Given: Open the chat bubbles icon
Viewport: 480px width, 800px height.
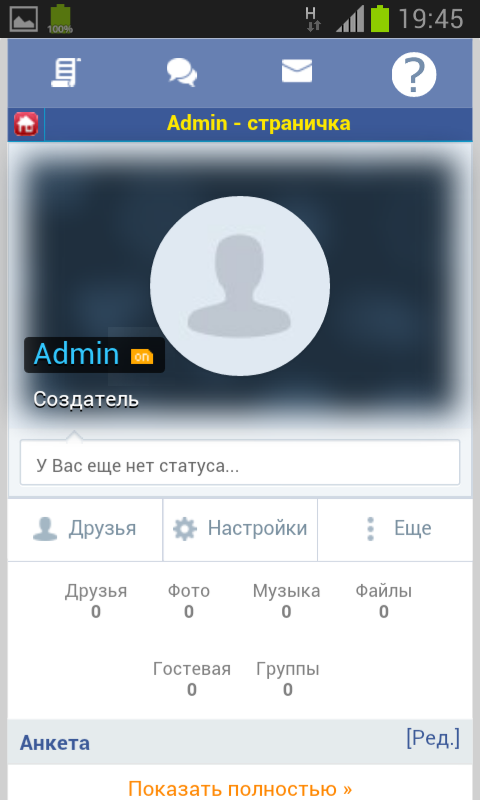Looking at the screenshot, I should tap(182, 72).
